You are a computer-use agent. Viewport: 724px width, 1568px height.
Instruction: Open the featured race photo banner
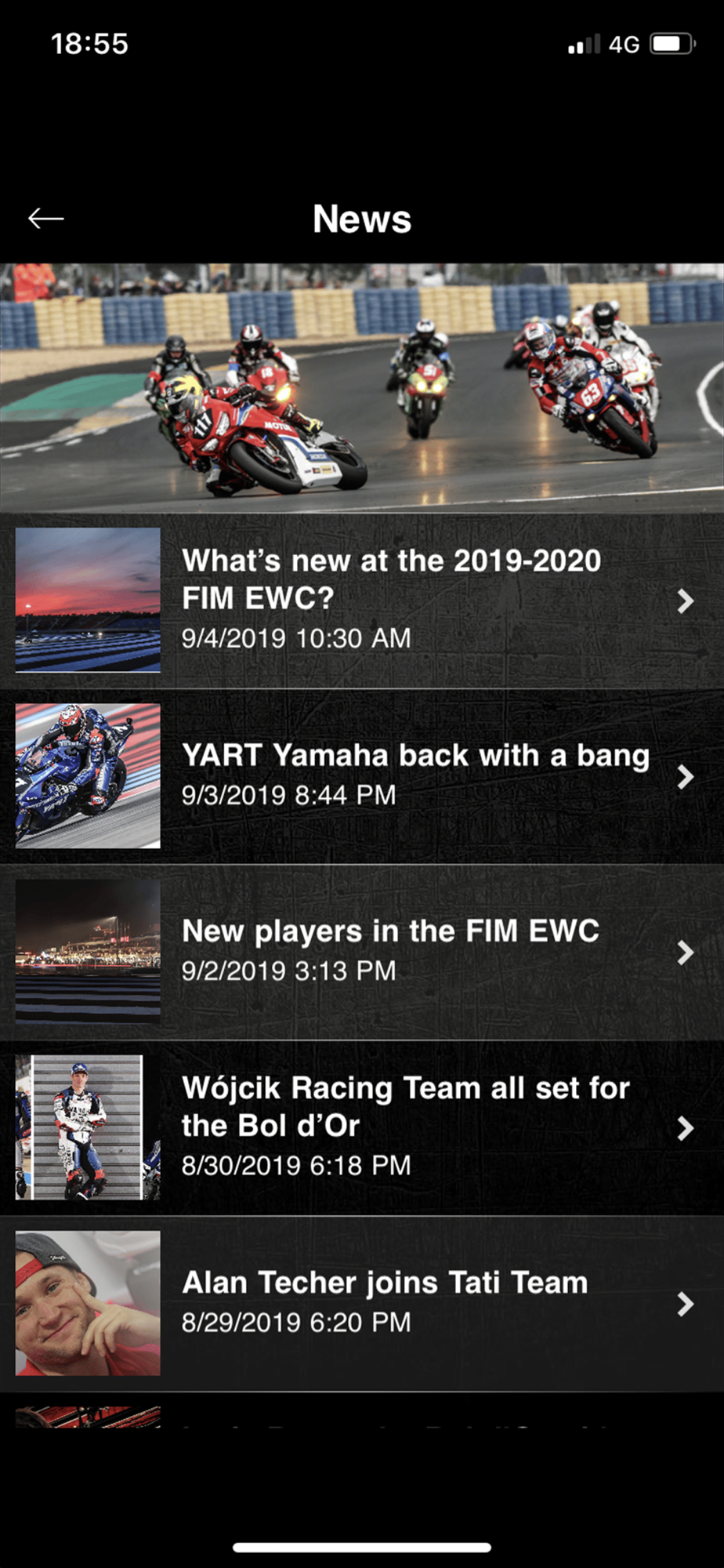click(362, 388)
